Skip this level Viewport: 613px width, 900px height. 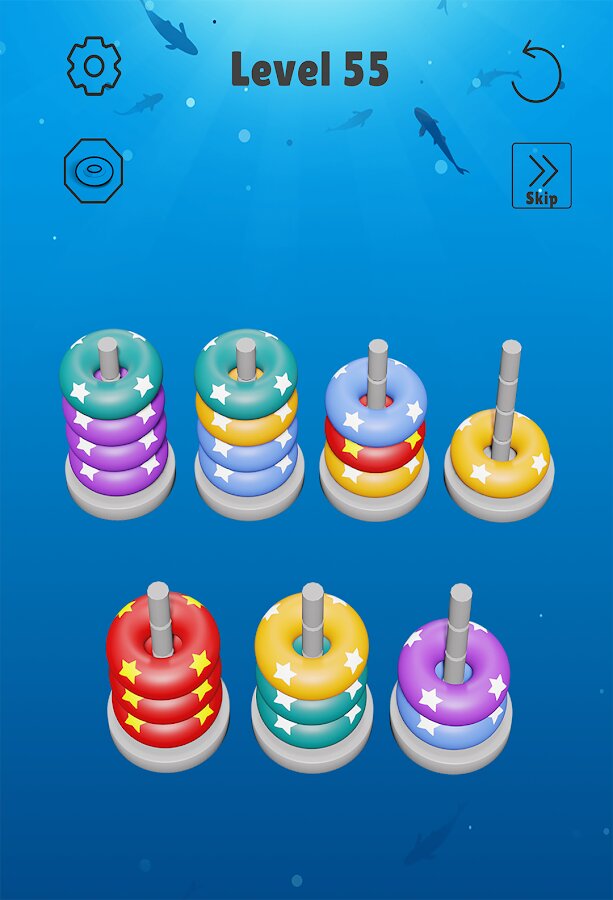tap(541, 175)
